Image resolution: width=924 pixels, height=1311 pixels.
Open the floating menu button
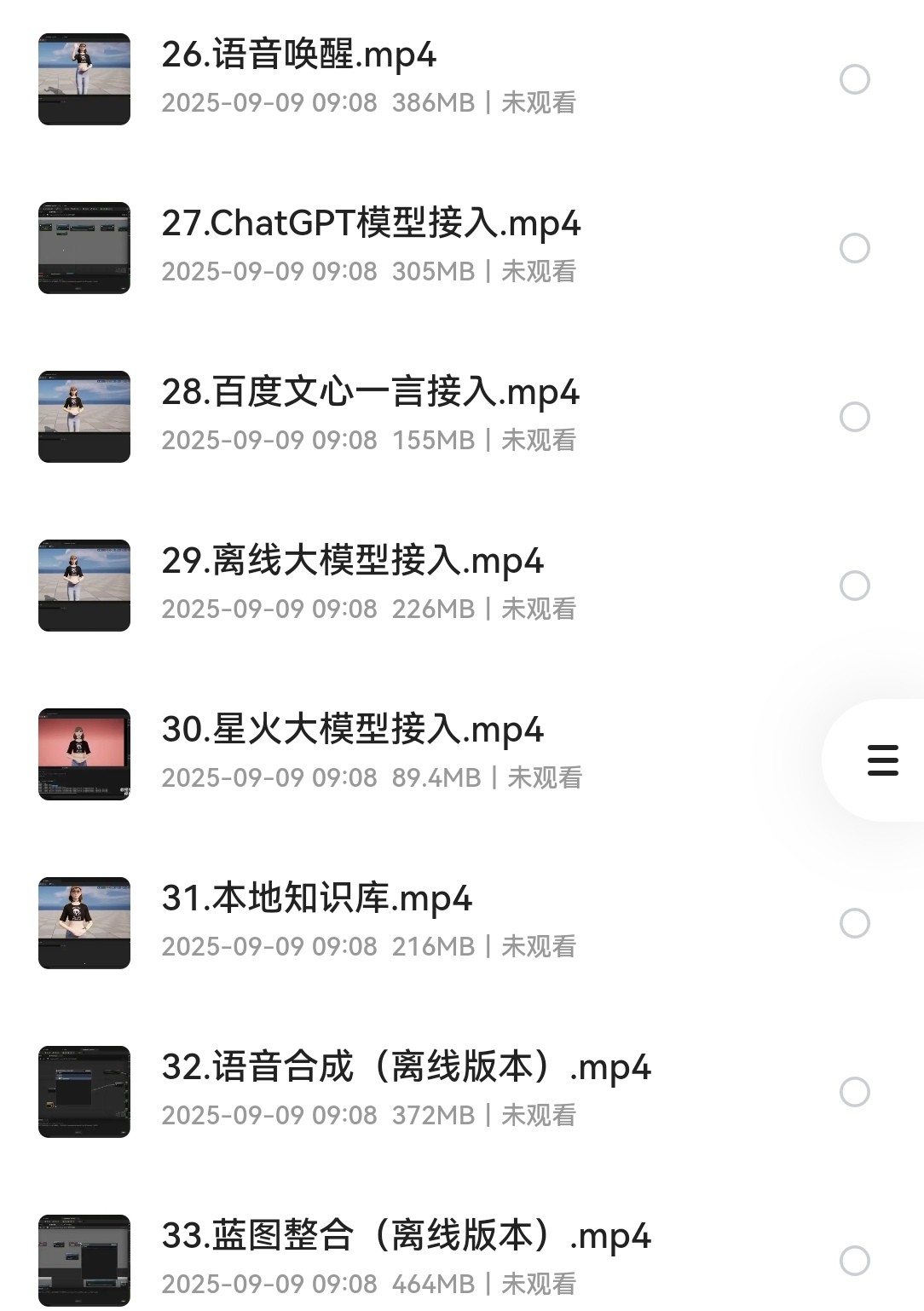[x=882, y=759]
